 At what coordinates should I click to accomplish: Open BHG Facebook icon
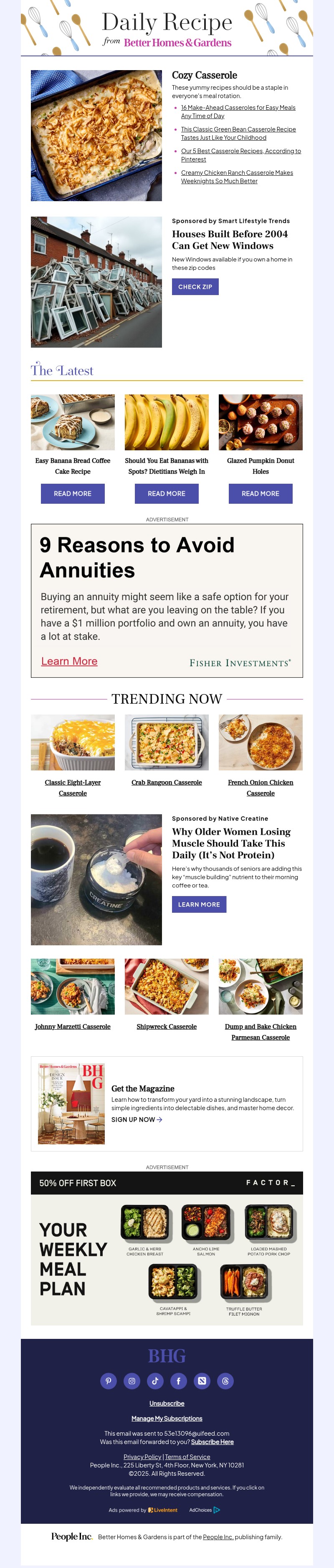pos(178,1381)
